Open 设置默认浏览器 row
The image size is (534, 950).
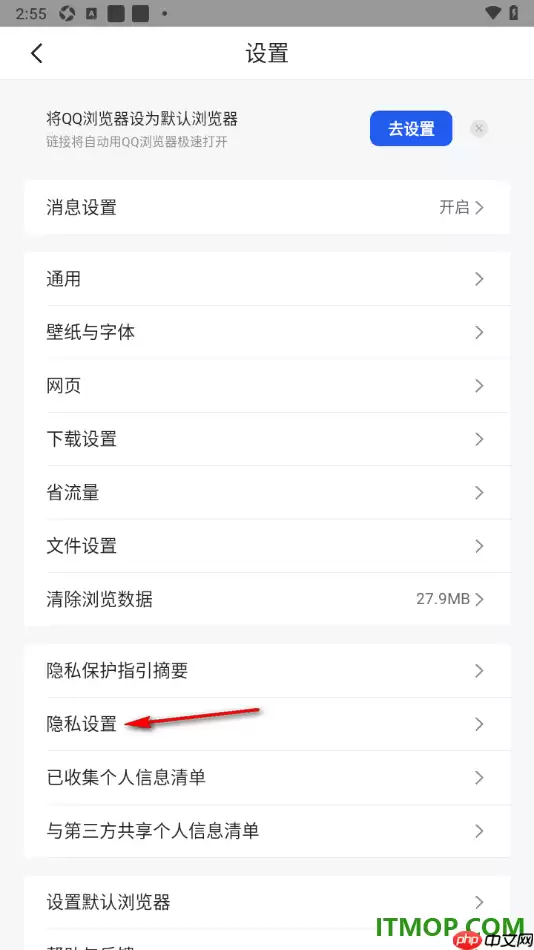[x=267, y=902]
